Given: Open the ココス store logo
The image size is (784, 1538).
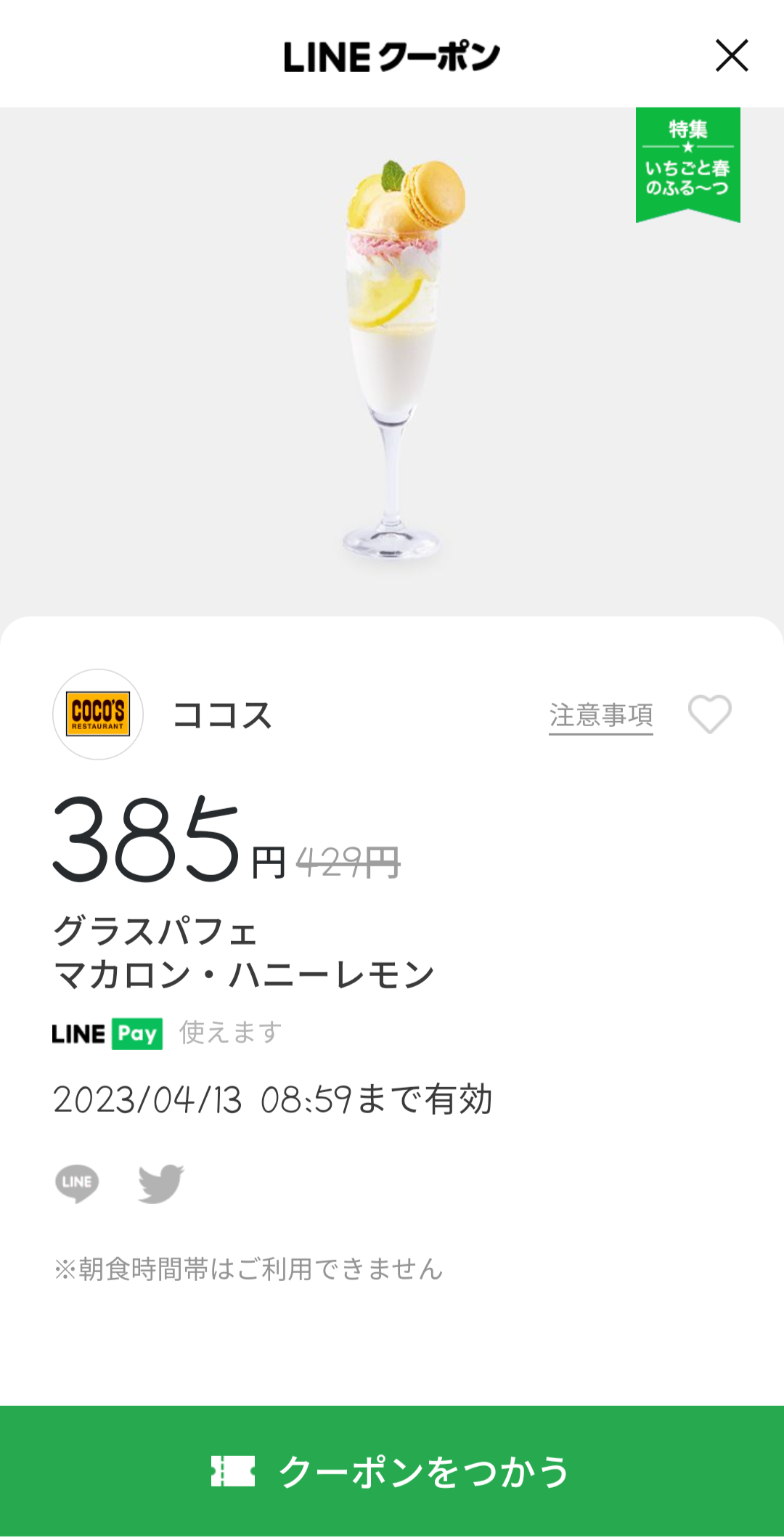Looking at the screenshot, I should tap(98, 715).
